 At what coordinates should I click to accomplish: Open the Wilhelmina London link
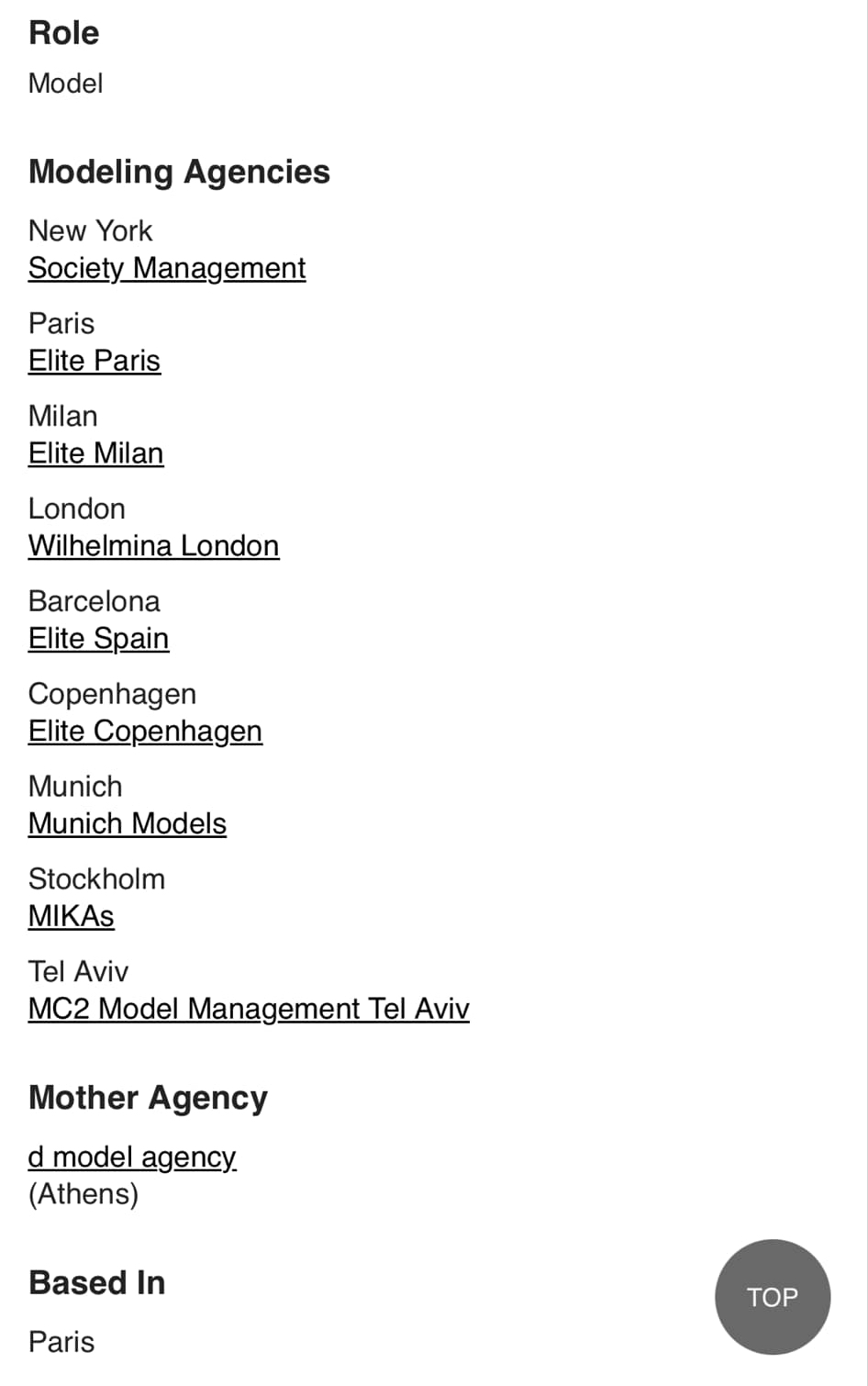click(153, 546)
